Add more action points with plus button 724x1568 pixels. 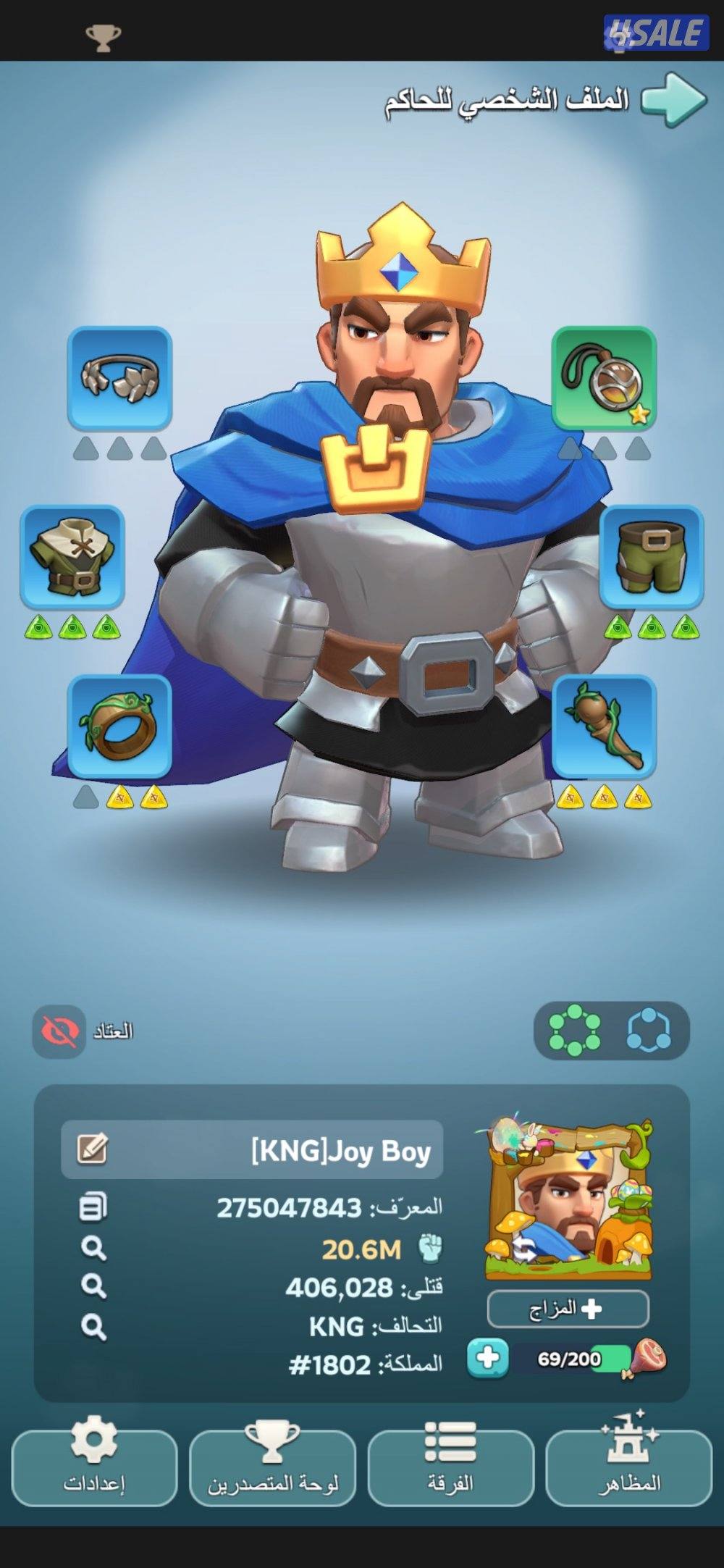pyautogui.click(x=487, y=1358)
